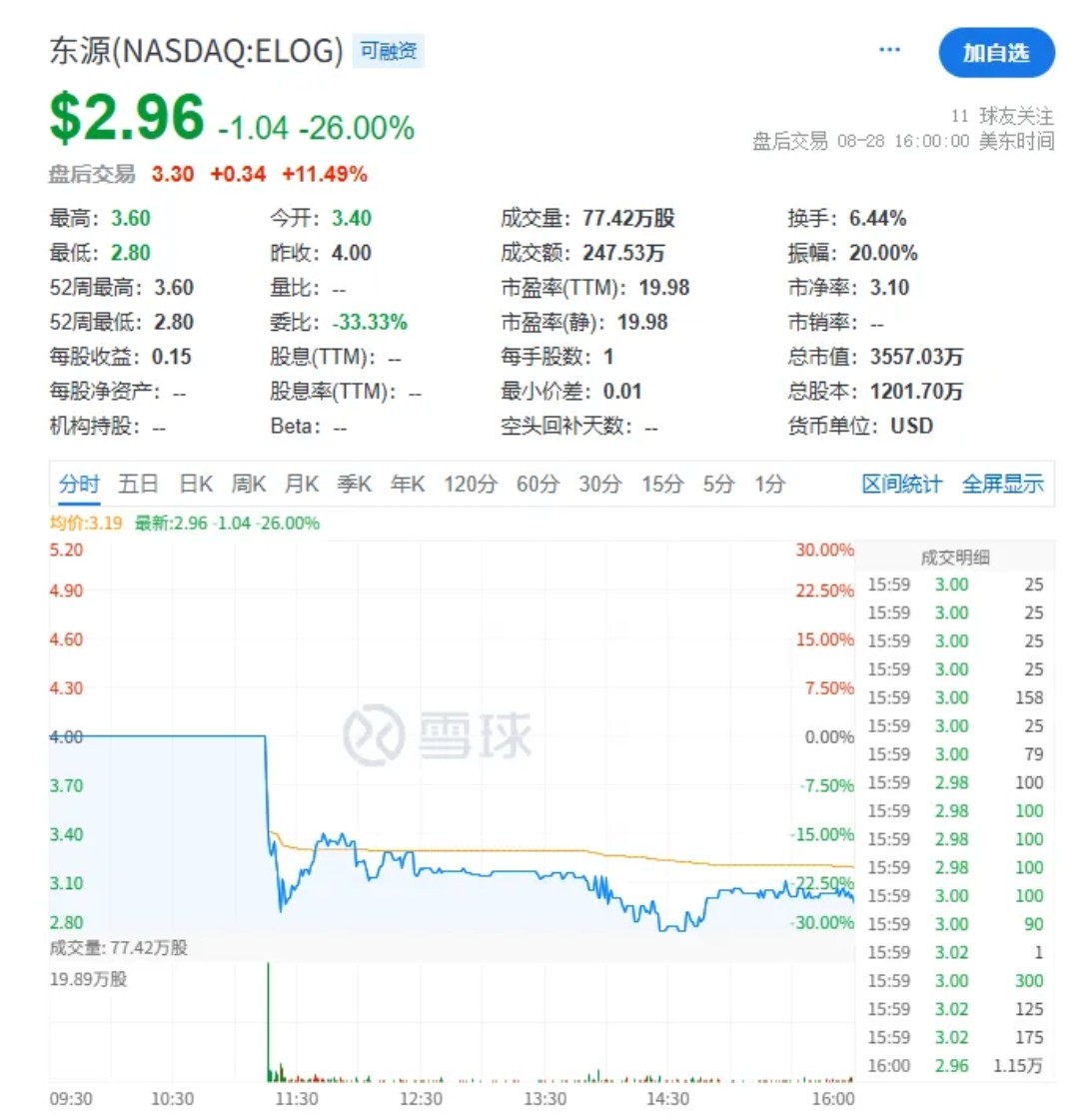Choose the 5分 chart interval
The height and width of the screenshot is (1120, 1079).
pos(718,485)
